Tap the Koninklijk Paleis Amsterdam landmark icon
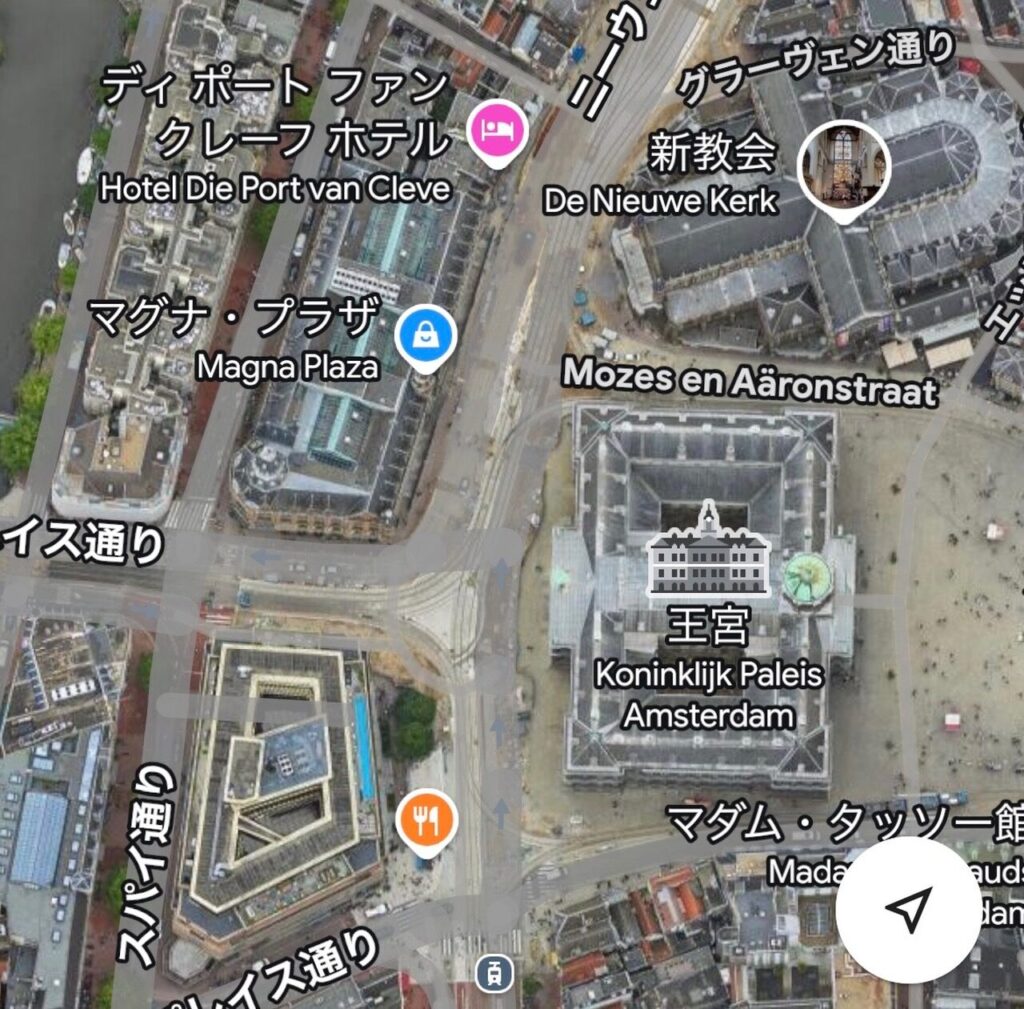The width and height of the screenshot is (1024, 1009). 708,553
